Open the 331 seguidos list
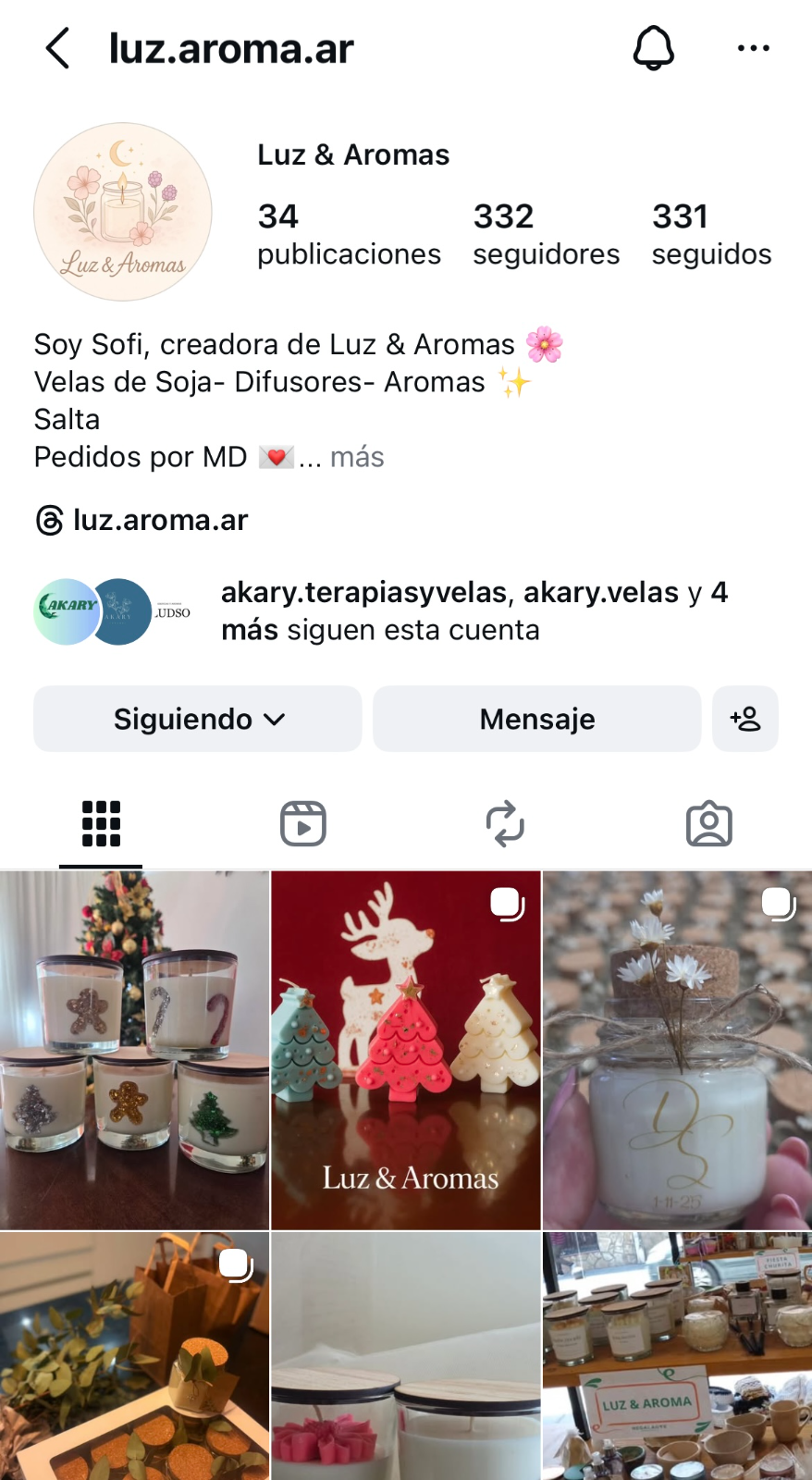The height and width of the screenshot is (1480, 812). pos(710,235)
